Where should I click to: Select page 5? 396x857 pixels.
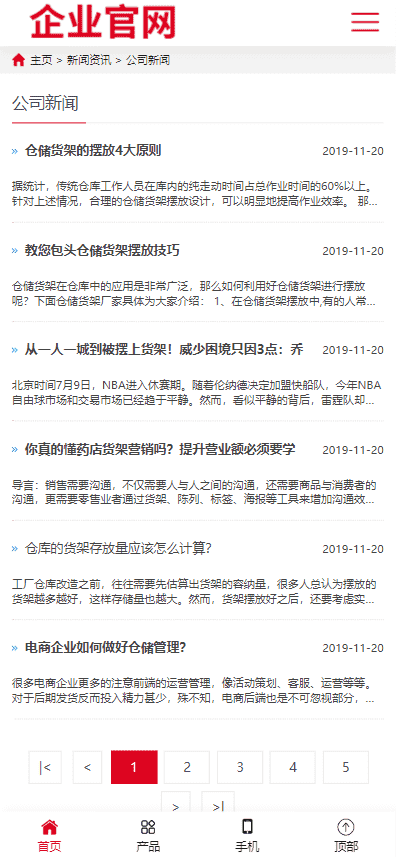(346, 767)
